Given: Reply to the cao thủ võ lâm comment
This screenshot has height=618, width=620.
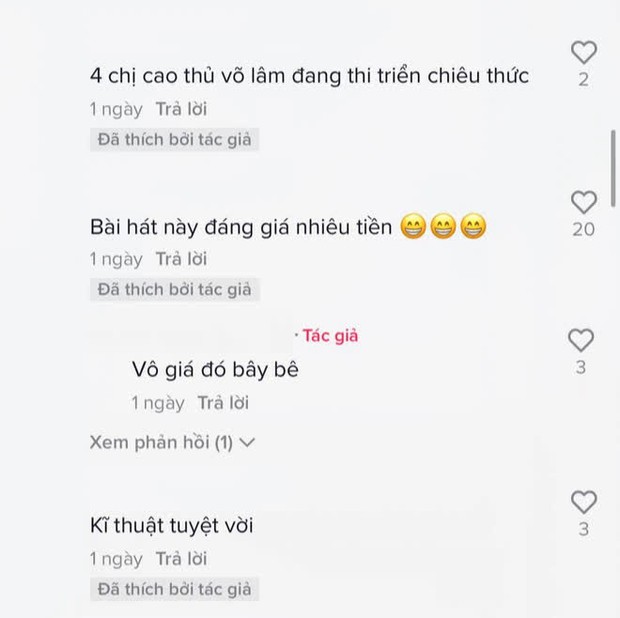Looking at the screenshot, I should click(181, 108).
